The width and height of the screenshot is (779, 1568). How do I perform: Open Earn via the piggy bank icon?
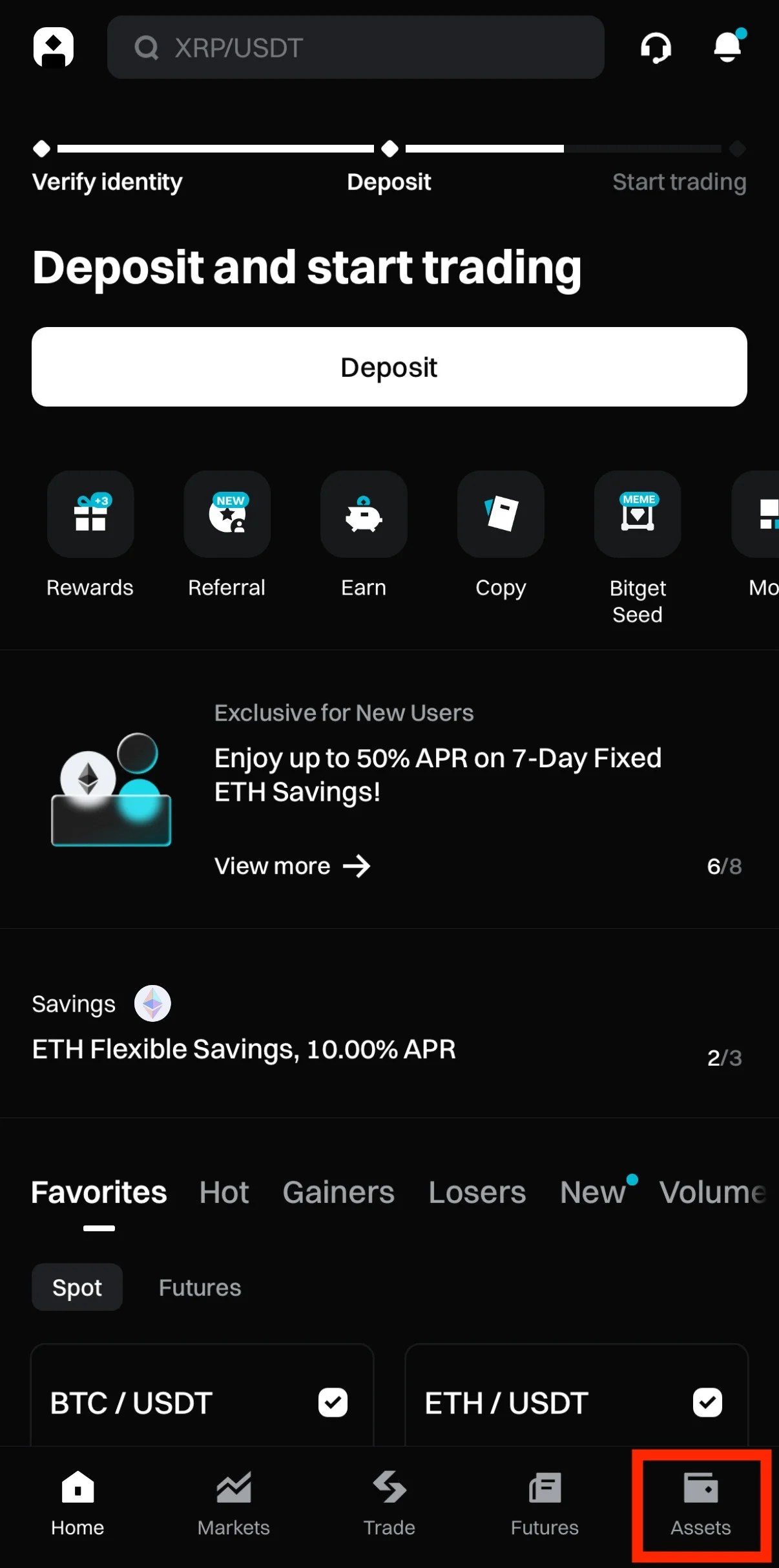pyautogui.click(x=364, y=514)
